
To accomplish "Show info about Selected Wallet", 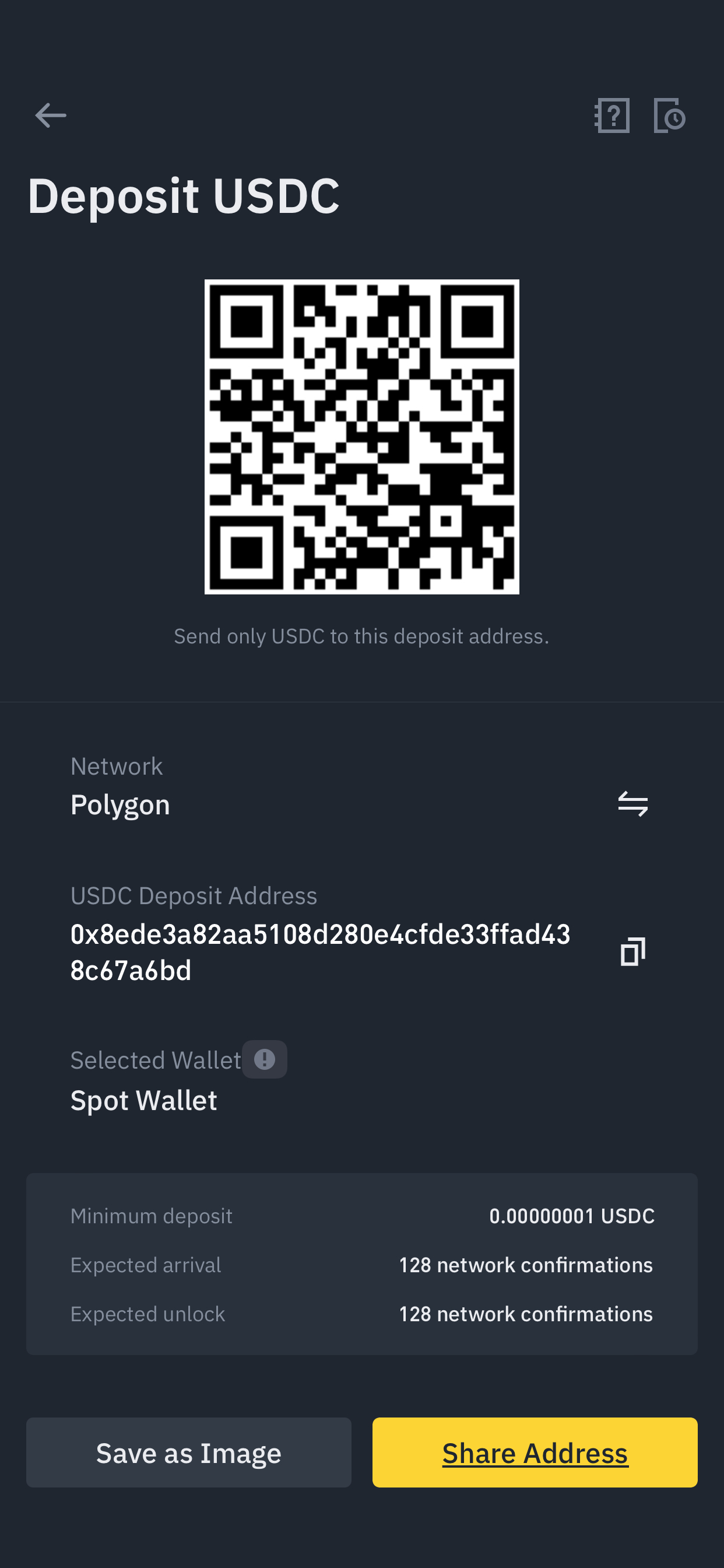I will tap(265, 1059).
